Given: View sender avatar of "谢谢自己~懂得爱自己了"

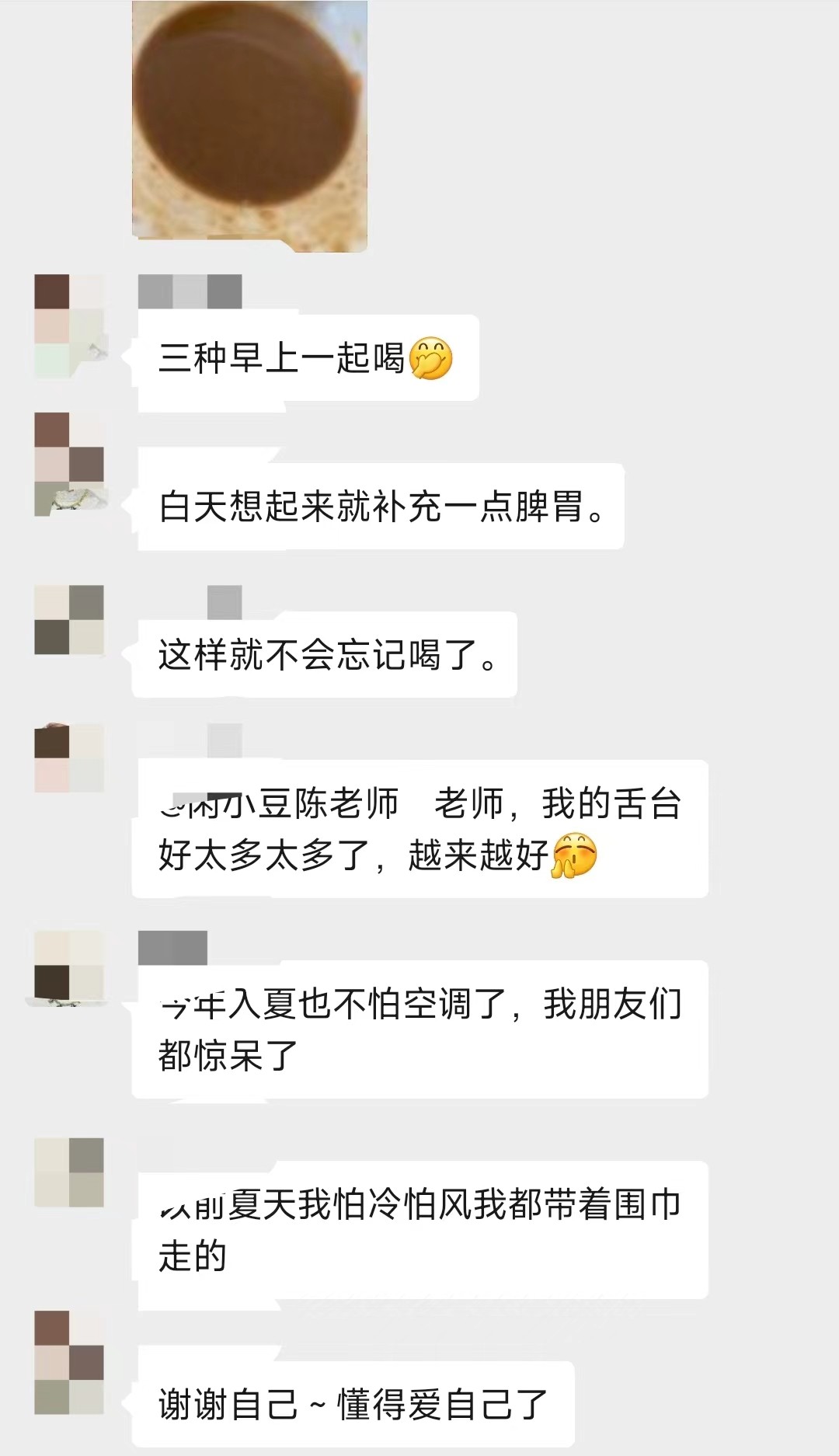Looking at the screenshot, I should click(x=69, y=1363).
